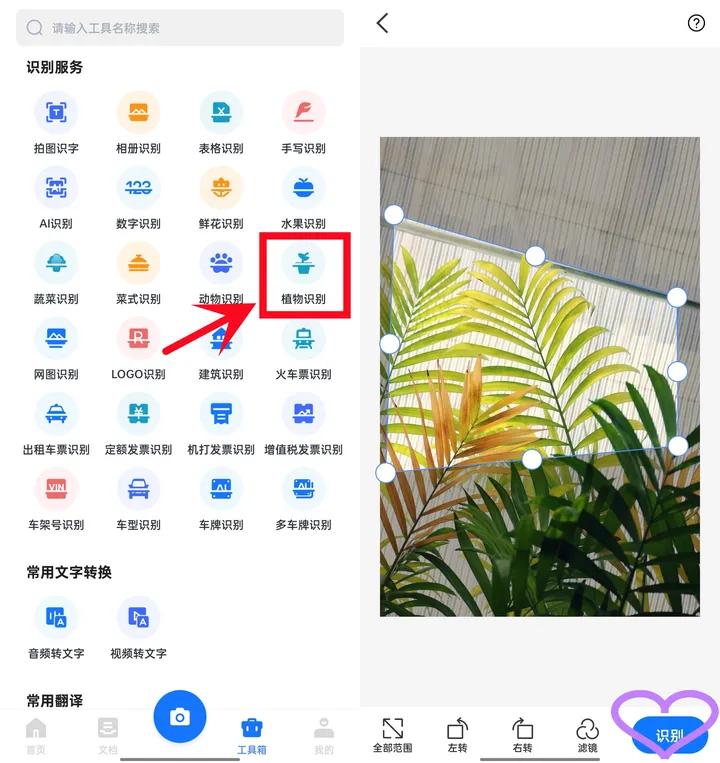Open 表格识别 table recognition
Image resolution: width=720 pixels, height=763 pixels.
[220, 120]
